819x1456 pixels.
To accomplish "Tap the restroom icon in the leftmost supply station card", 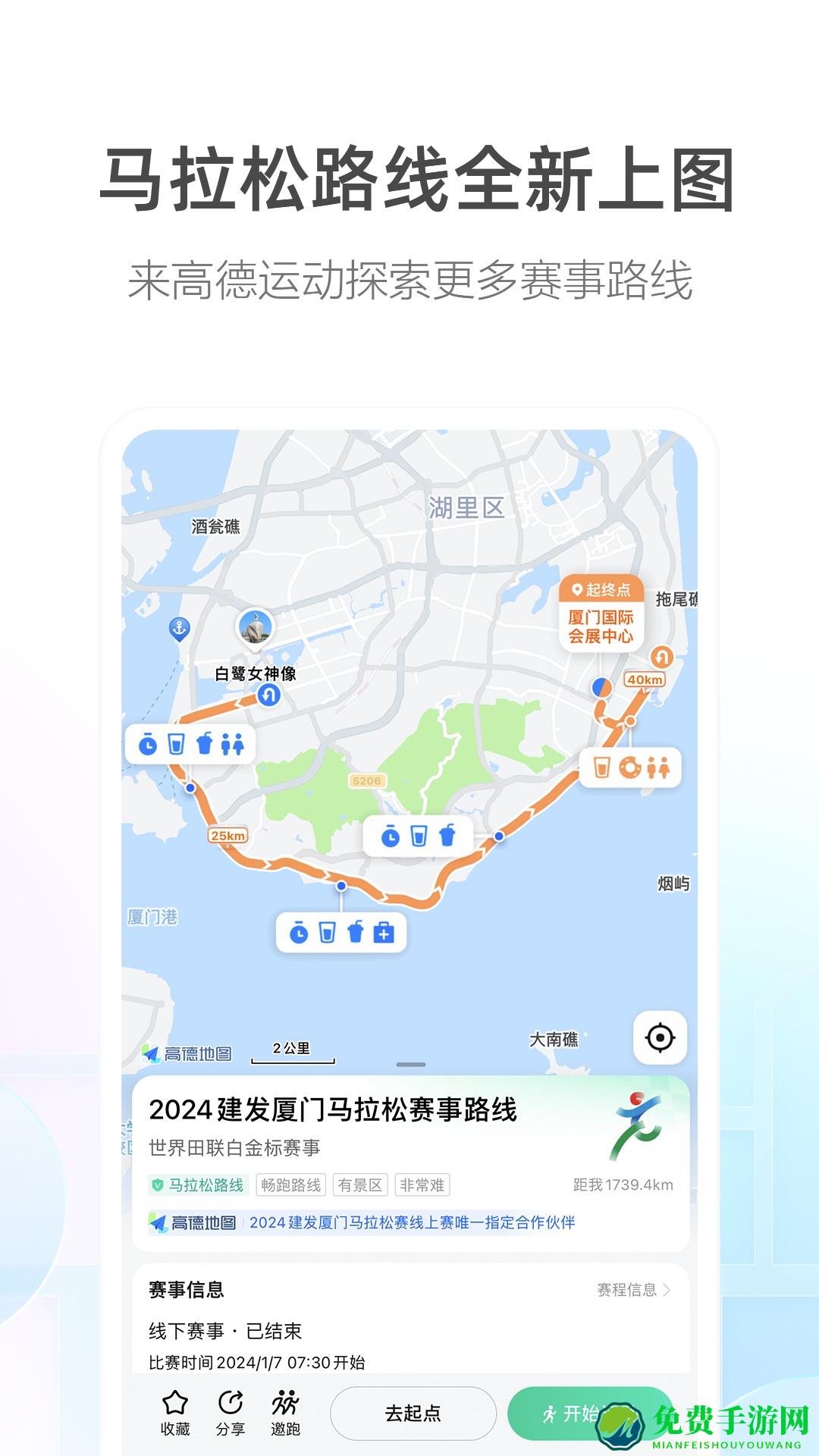I will click(231, 745).
